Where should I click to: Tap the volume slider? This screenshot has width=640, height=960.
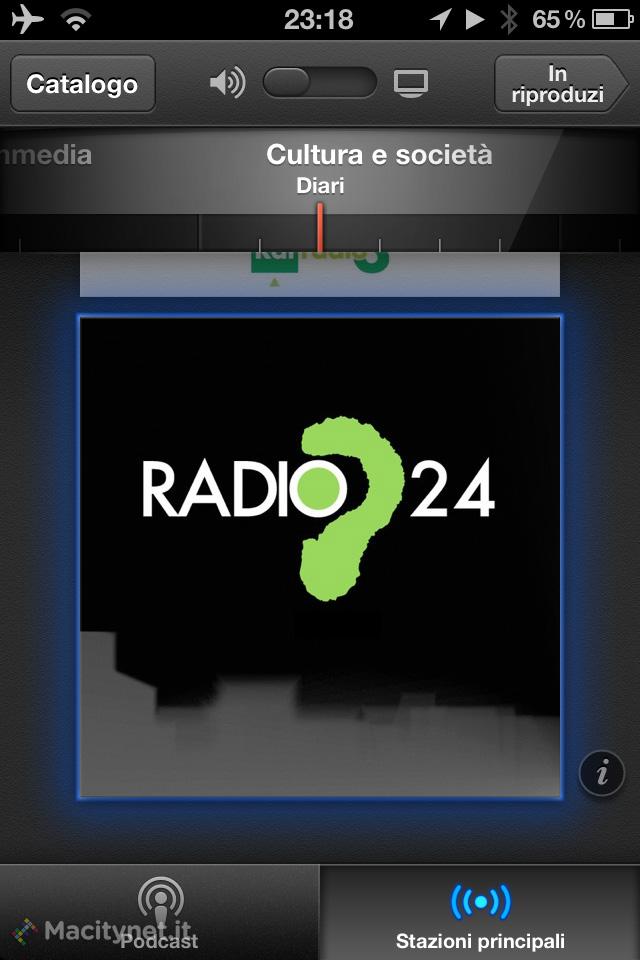(319, 83)
